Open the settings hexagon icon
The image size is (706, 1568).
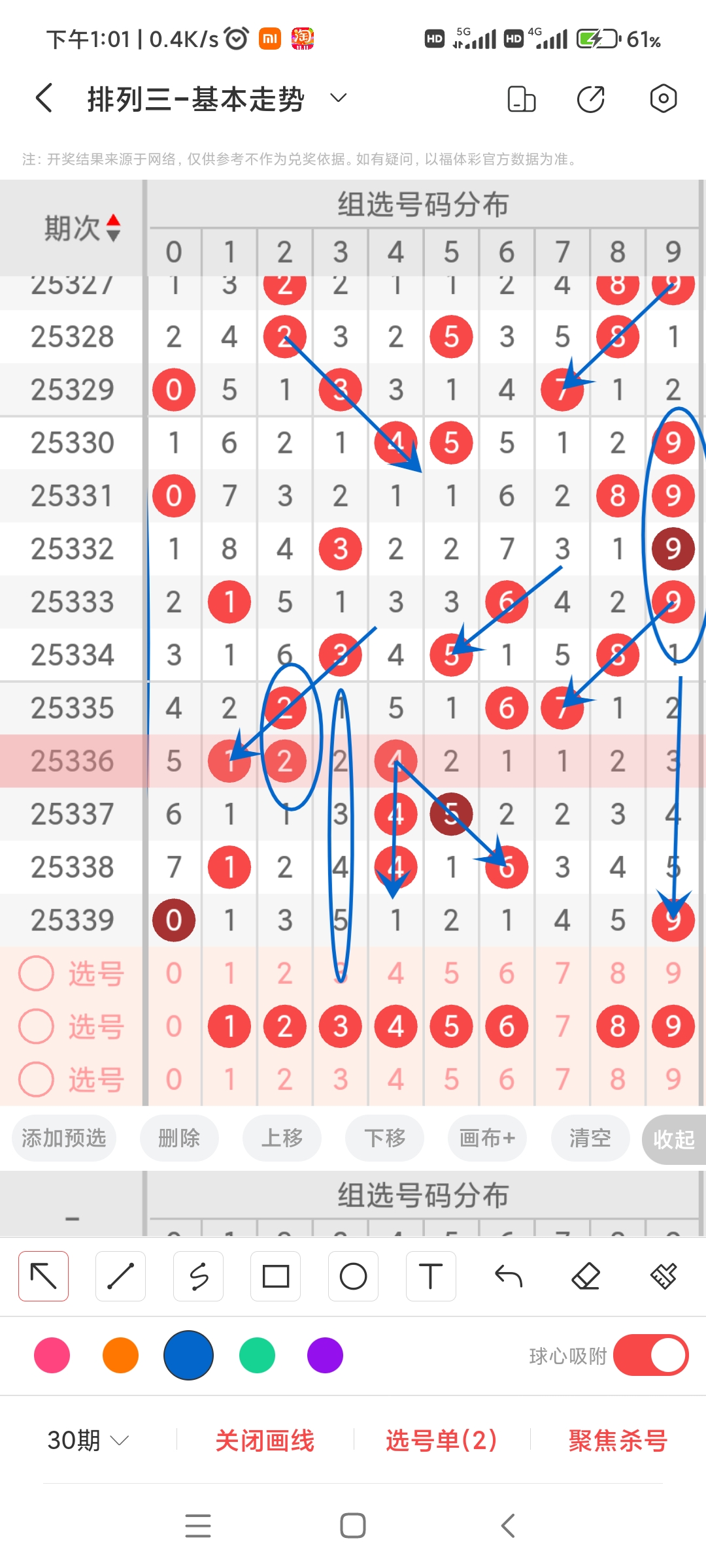pyautogui.click(x=663, y=99)
